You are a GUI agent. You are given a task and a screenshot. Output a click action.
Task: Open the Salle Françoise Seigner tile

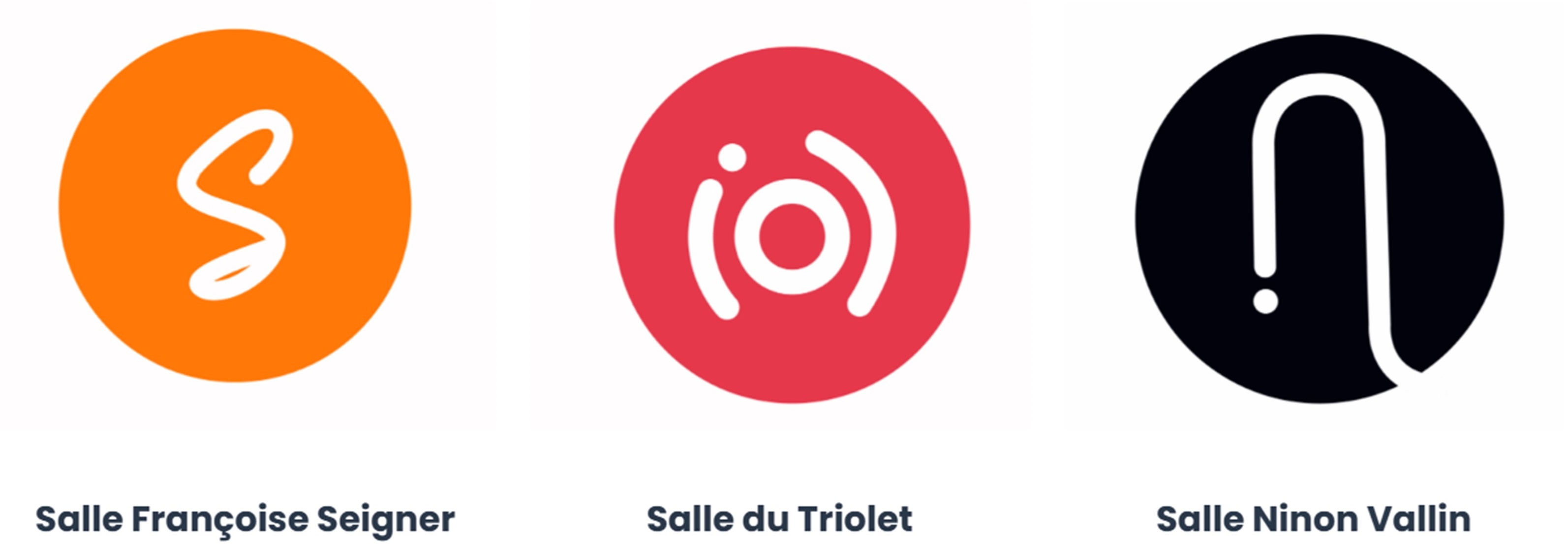[x=235, y=206]
